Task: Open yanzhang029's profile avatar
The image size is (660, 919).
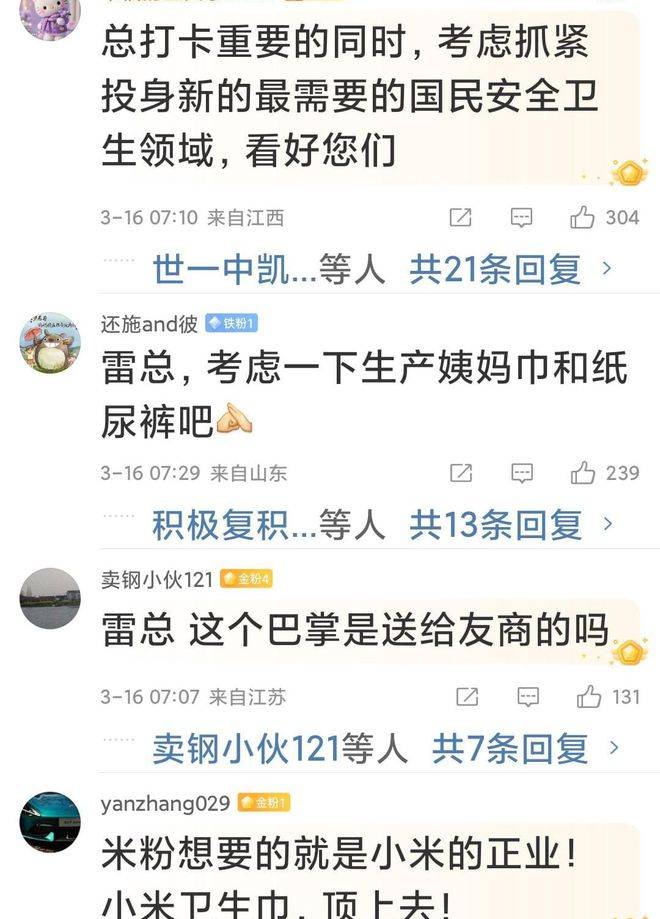Action: click(x=50, y=822)
